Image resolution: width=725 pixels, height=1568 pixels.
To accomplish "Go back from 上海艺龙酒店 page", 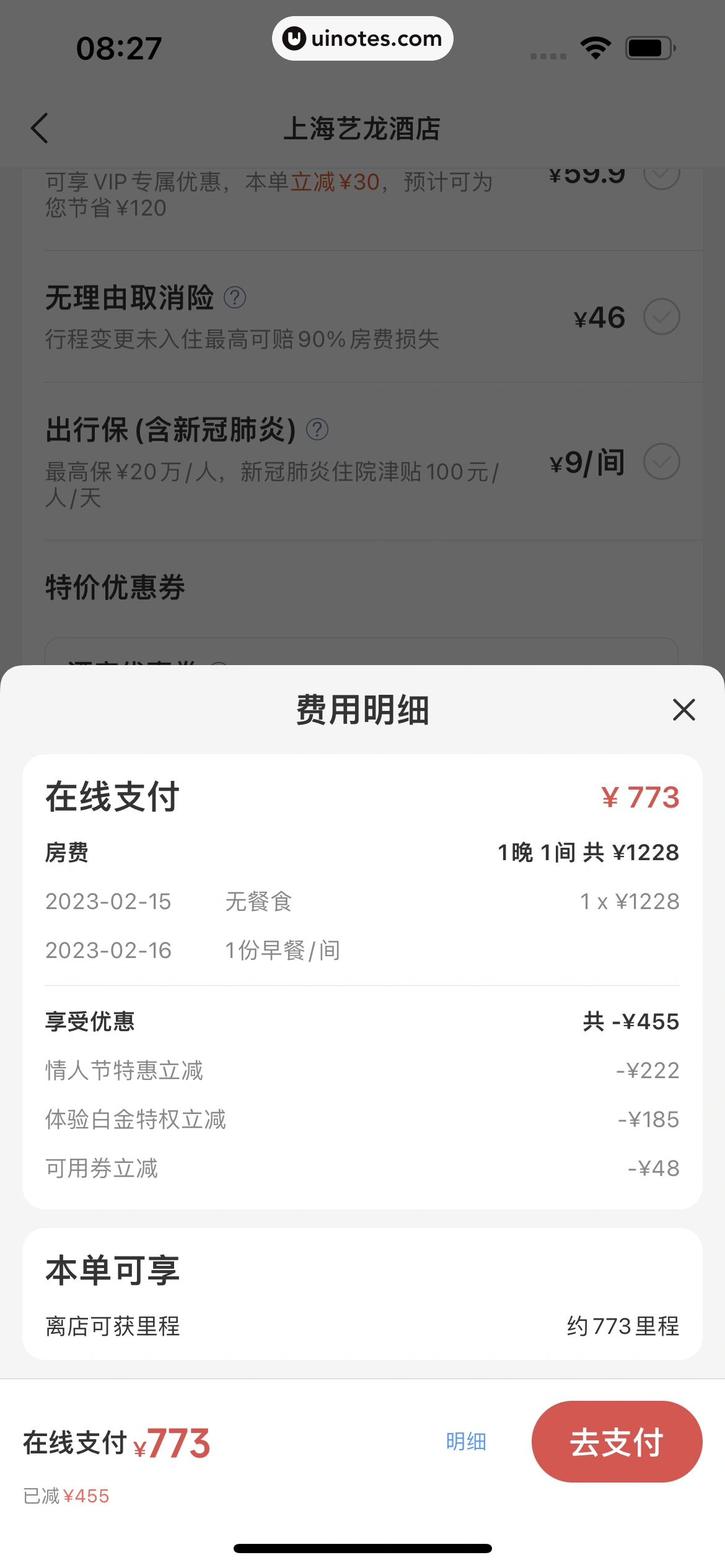I will (x=40, y=129).
